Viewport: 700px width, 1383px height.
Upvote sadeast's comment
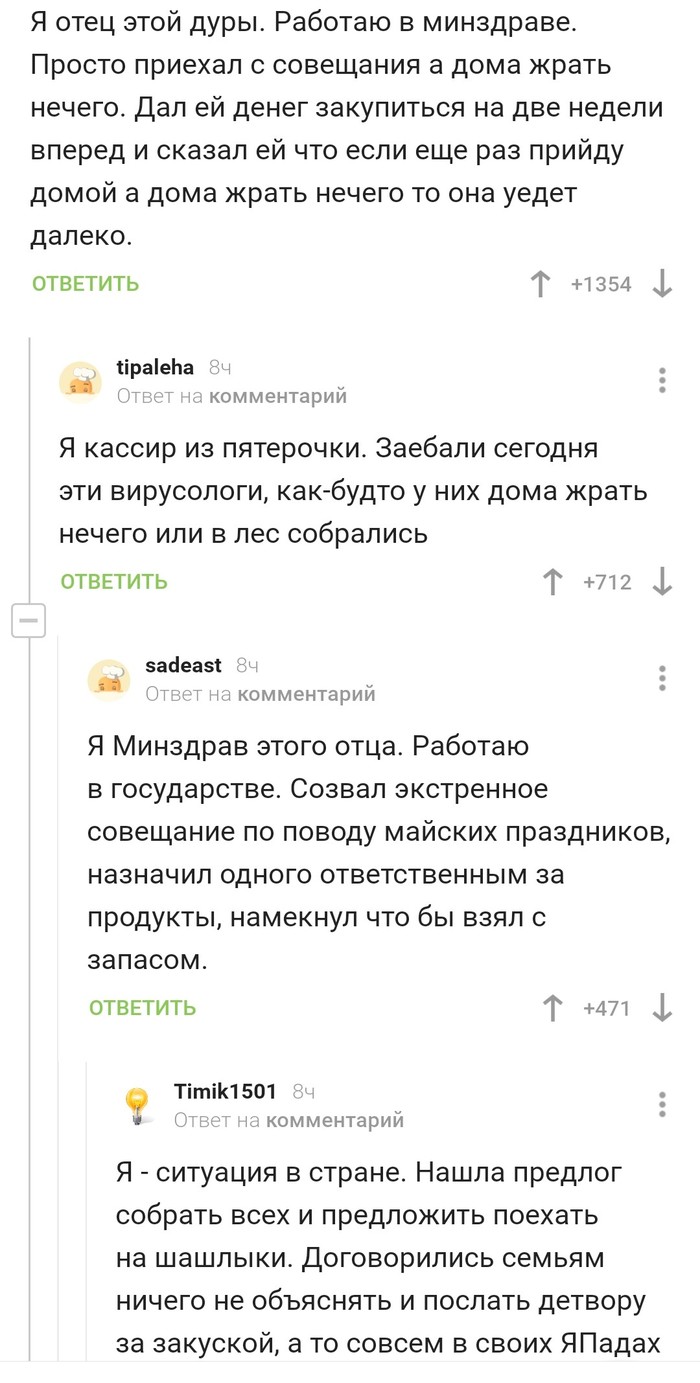pos(552,1008)
